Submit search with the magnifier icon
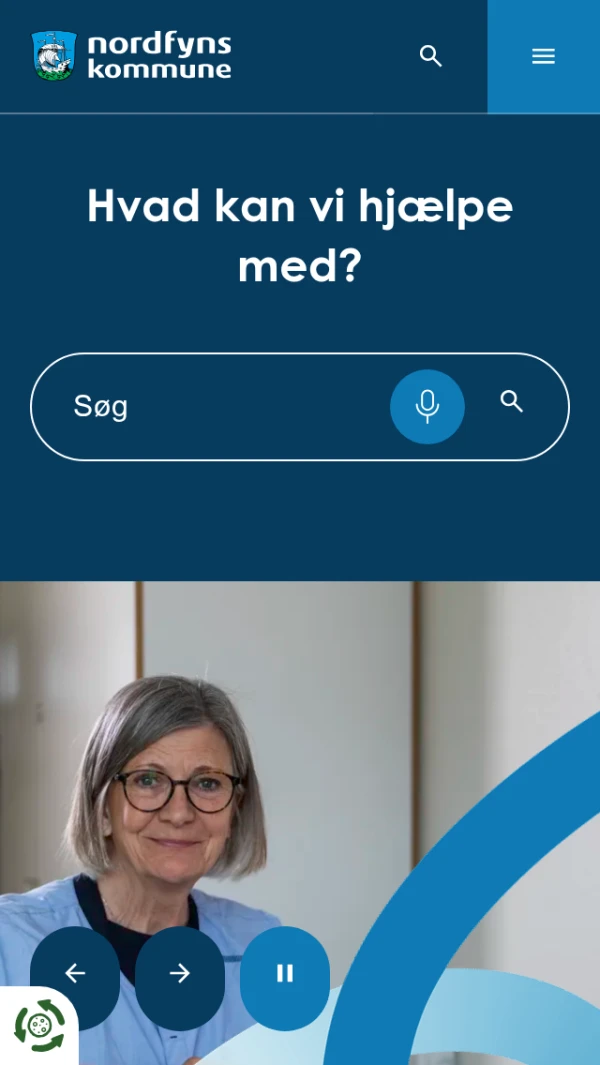Viewport: 600px width, 1065px height. click(x=512, y=402)
